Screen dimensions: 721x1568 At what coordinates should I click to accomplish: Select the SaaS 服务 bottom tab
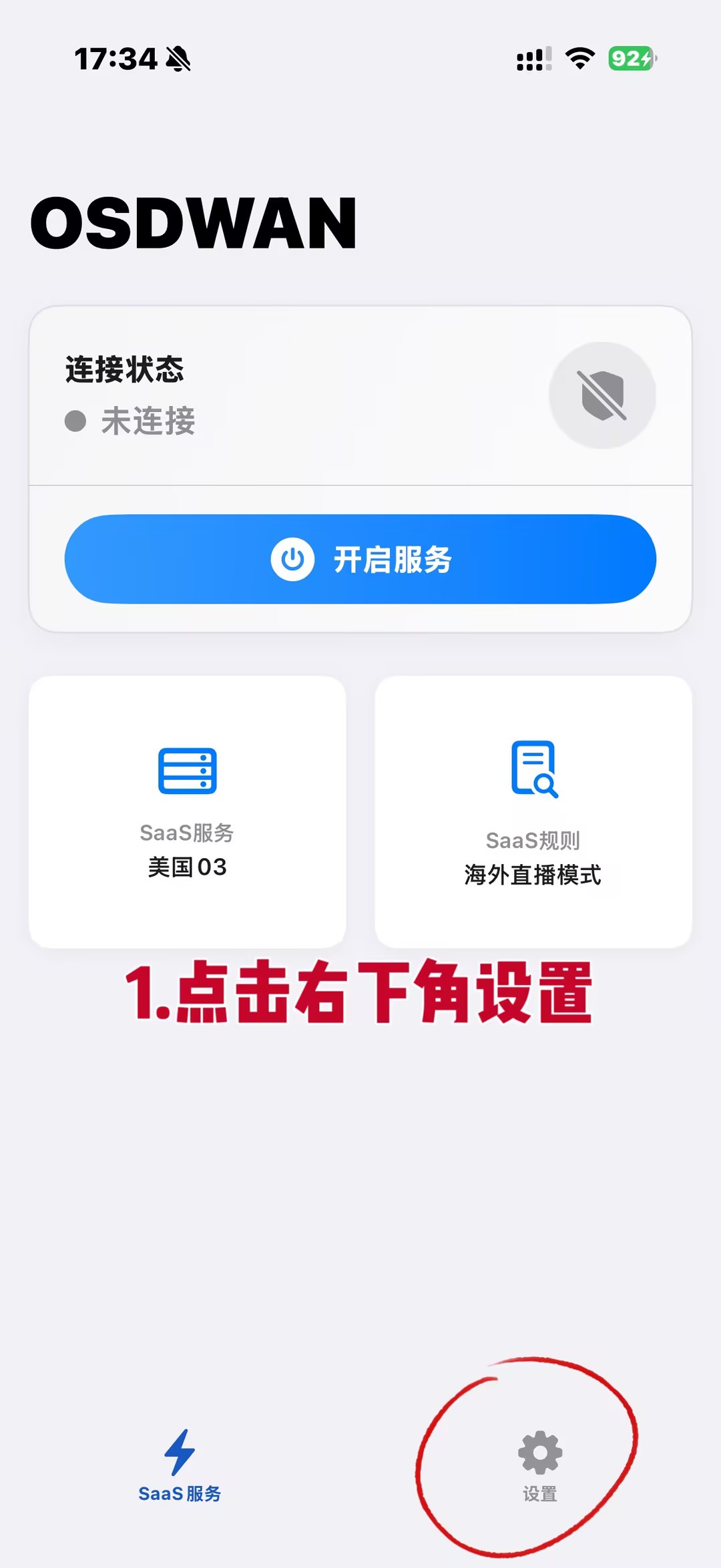[x=180, y=1465]
